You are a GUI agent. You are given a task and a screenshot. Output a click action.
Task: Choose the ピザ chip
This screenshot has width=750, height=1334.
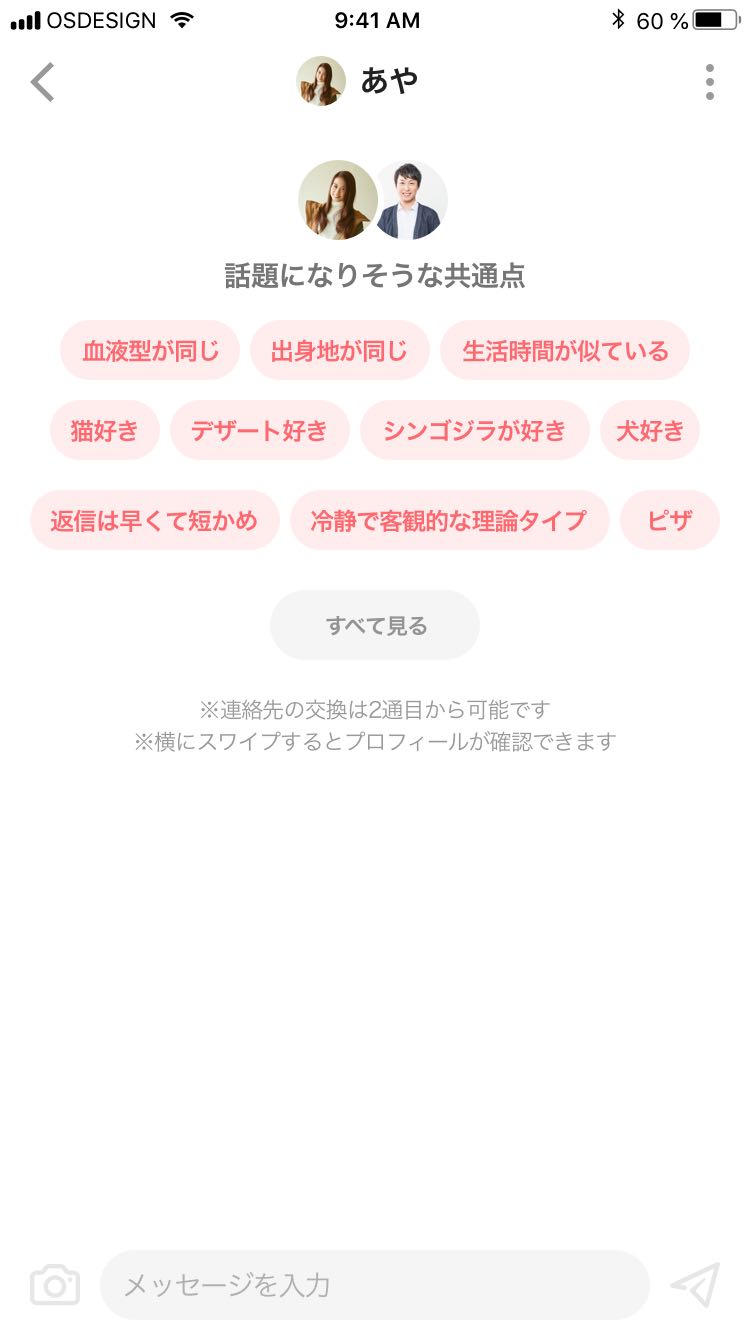[669, 520]
